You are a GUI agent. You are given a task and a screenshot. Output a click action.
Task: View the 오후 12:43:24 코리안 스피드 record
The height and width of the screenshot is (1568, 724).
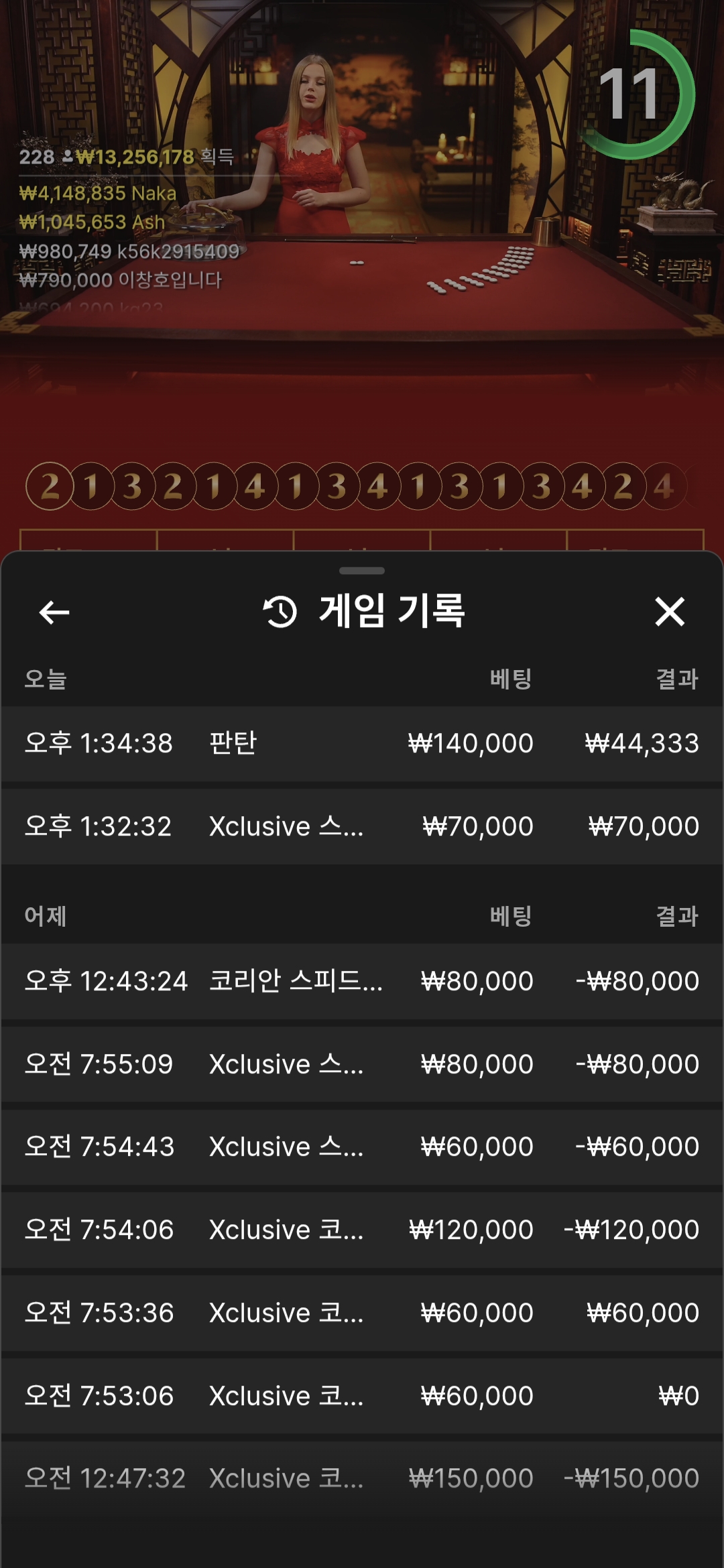(362, 981)
